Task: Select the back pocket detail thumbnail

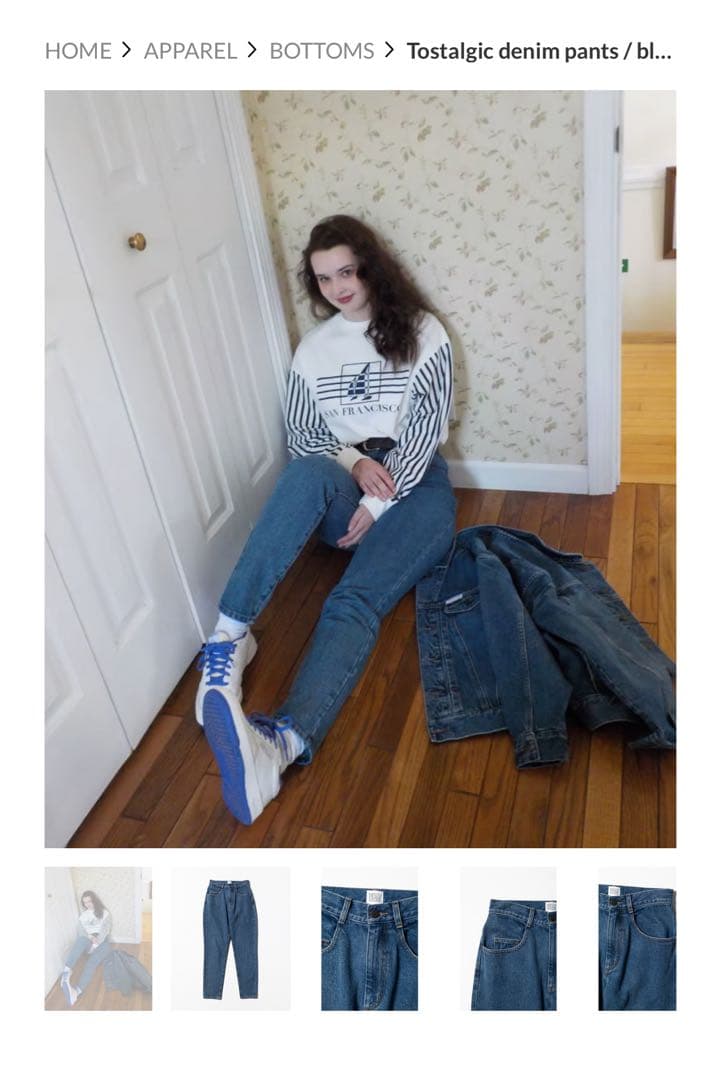Action: pyautogui.click(x=508, y=938)
